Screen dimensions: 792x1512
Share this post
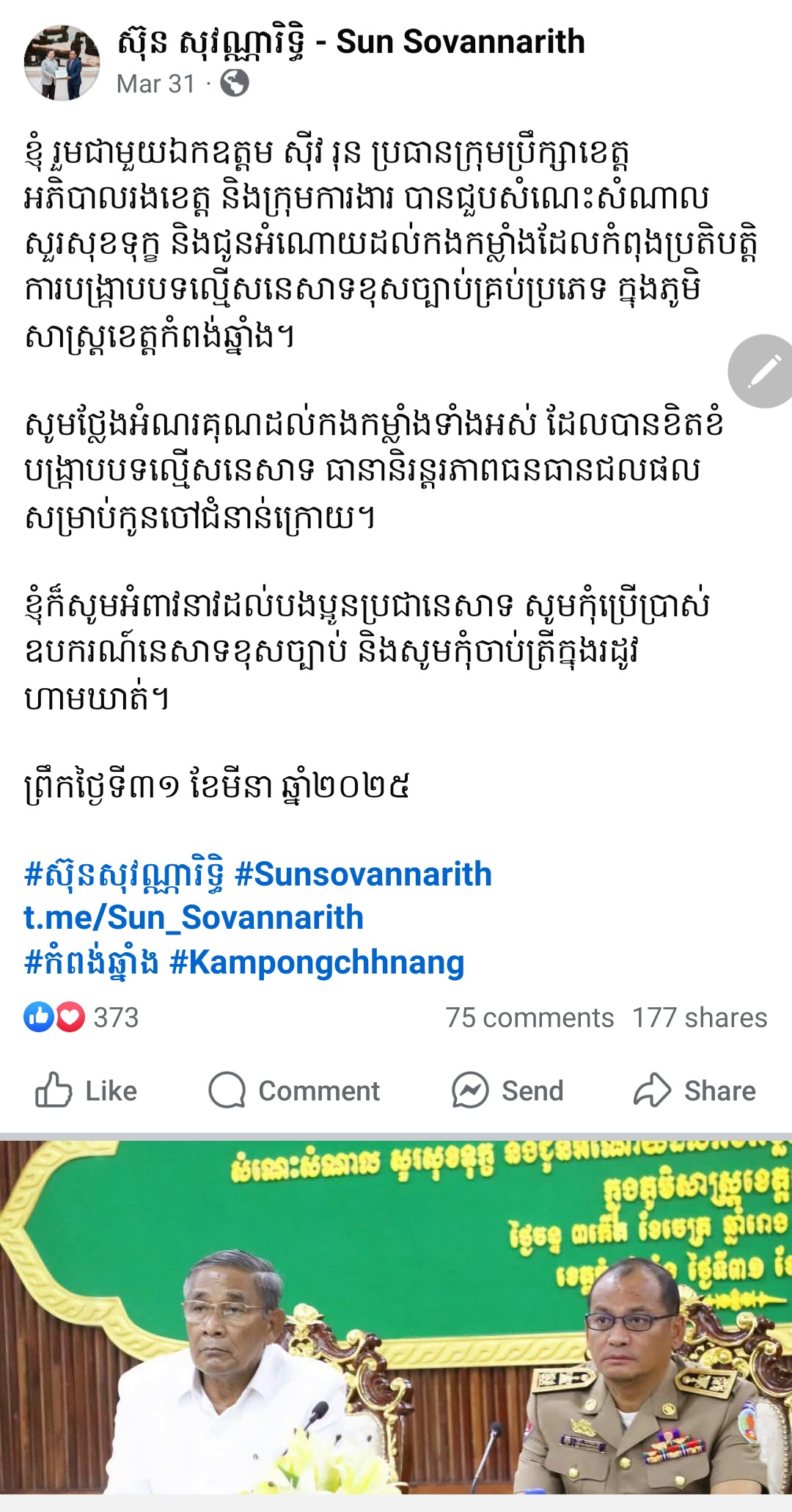(x=694, y=1091)
